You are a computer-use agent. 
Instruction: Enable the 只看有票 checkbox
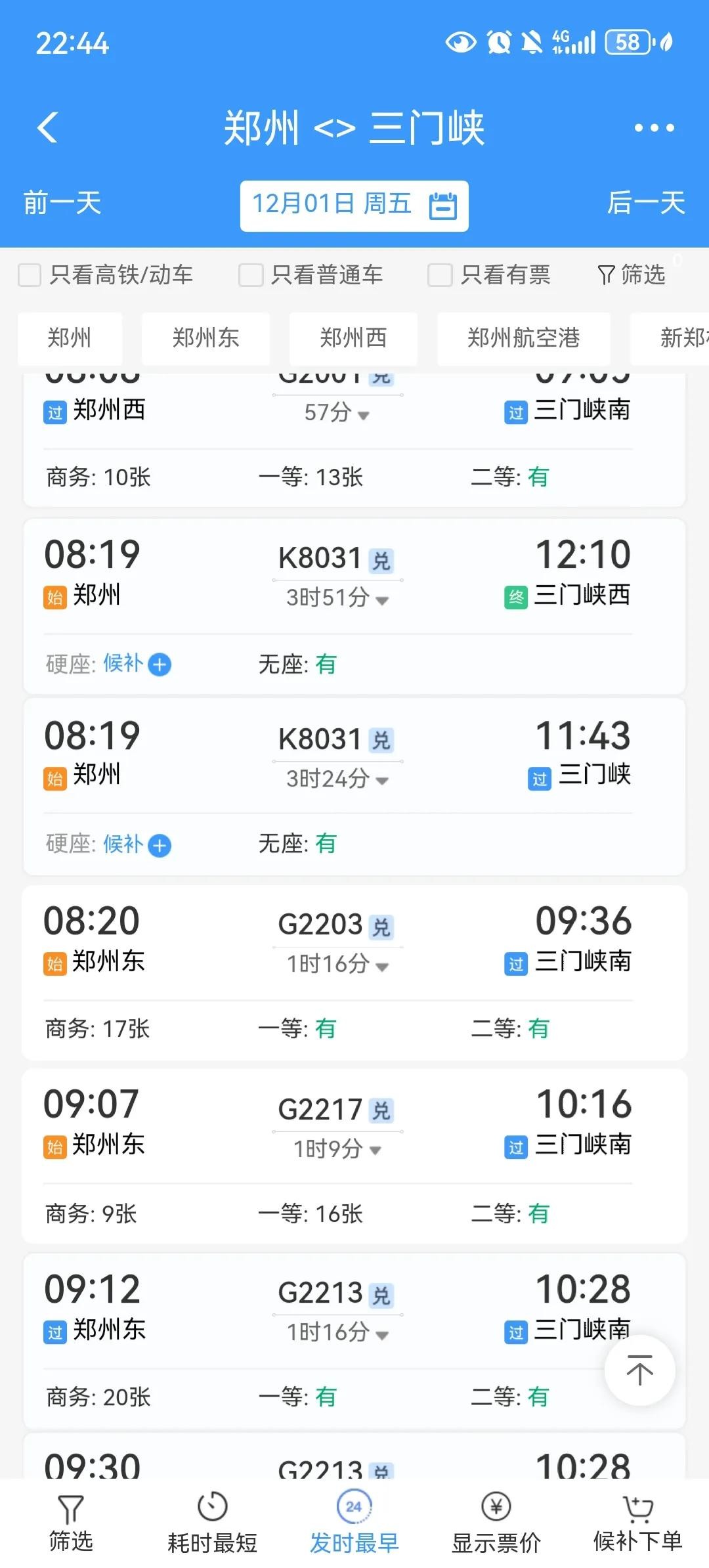click(440, 275)
